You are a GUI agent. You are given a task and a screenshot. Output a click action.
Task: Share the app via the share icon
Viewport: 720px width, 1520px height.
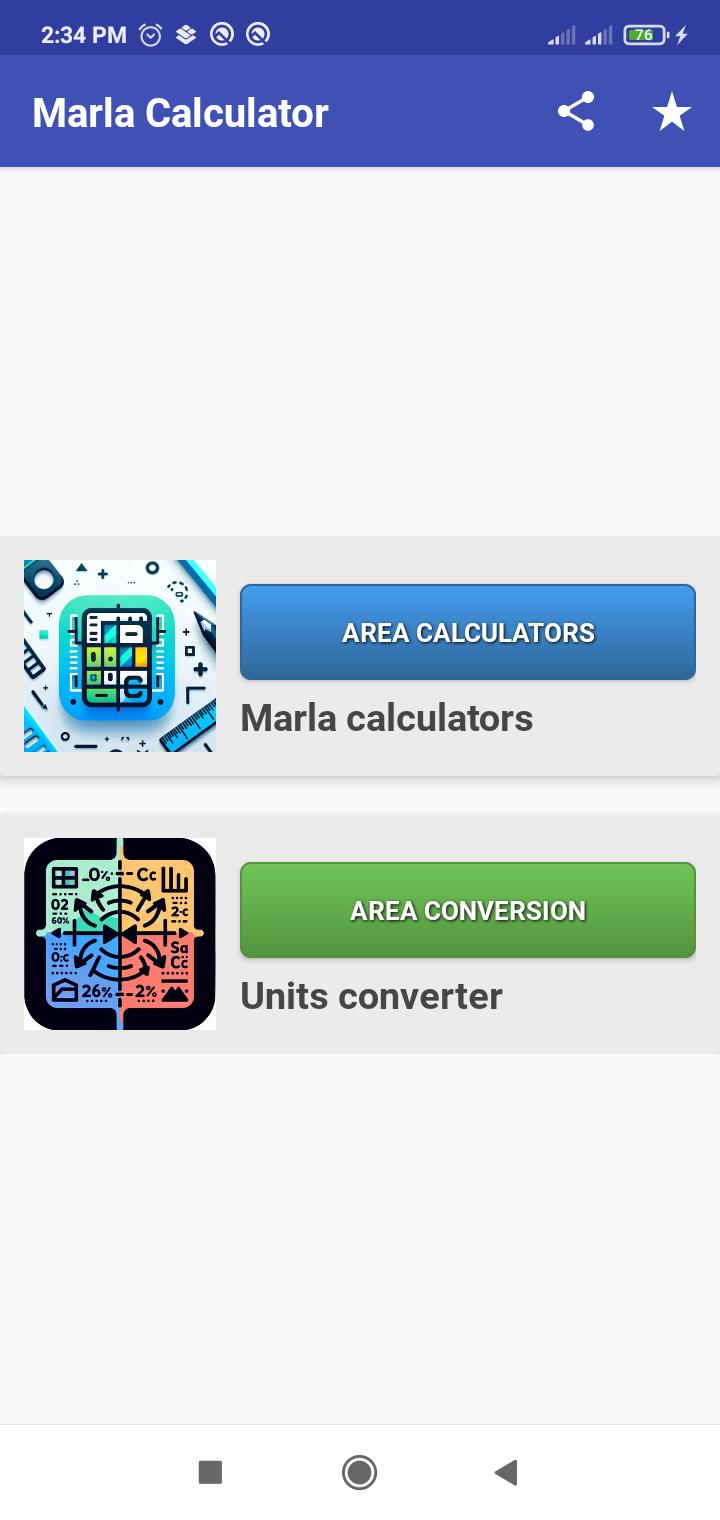click(x=576, y=112)
